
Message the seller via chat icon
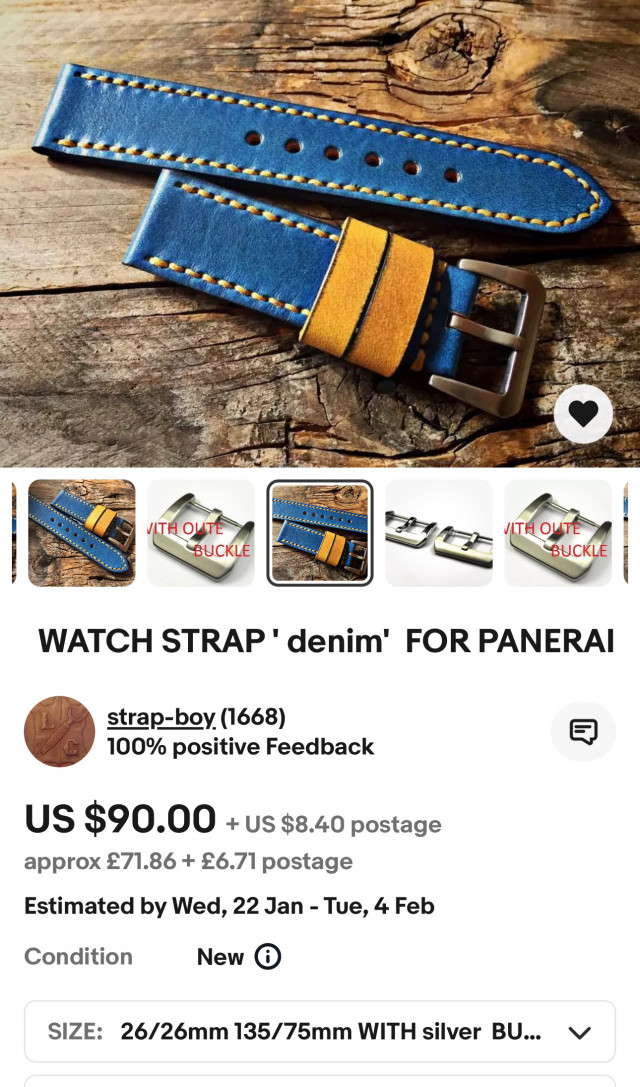583,731
